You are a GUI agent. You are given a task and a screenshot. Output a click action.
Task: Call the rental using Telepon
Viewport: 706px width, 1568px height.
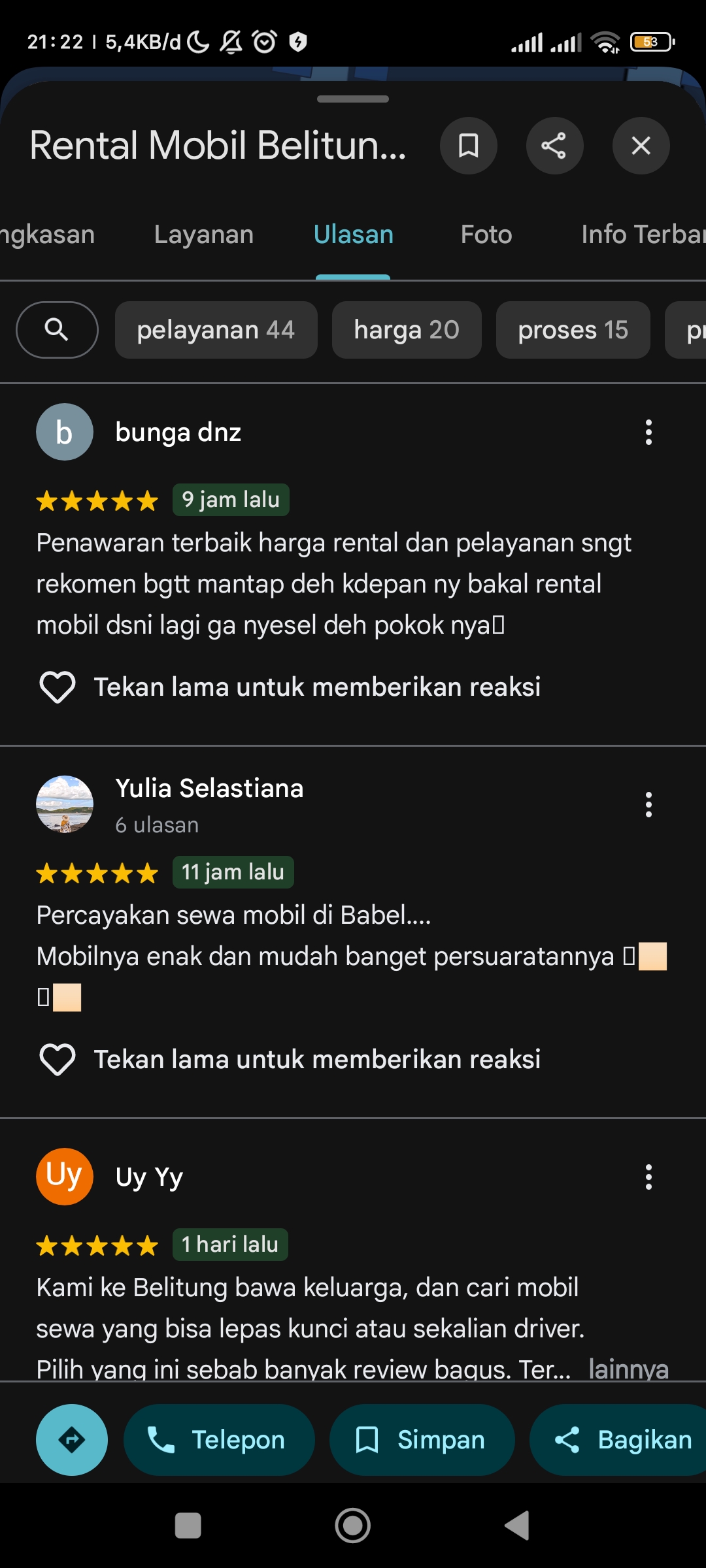tap(219, 1440)
